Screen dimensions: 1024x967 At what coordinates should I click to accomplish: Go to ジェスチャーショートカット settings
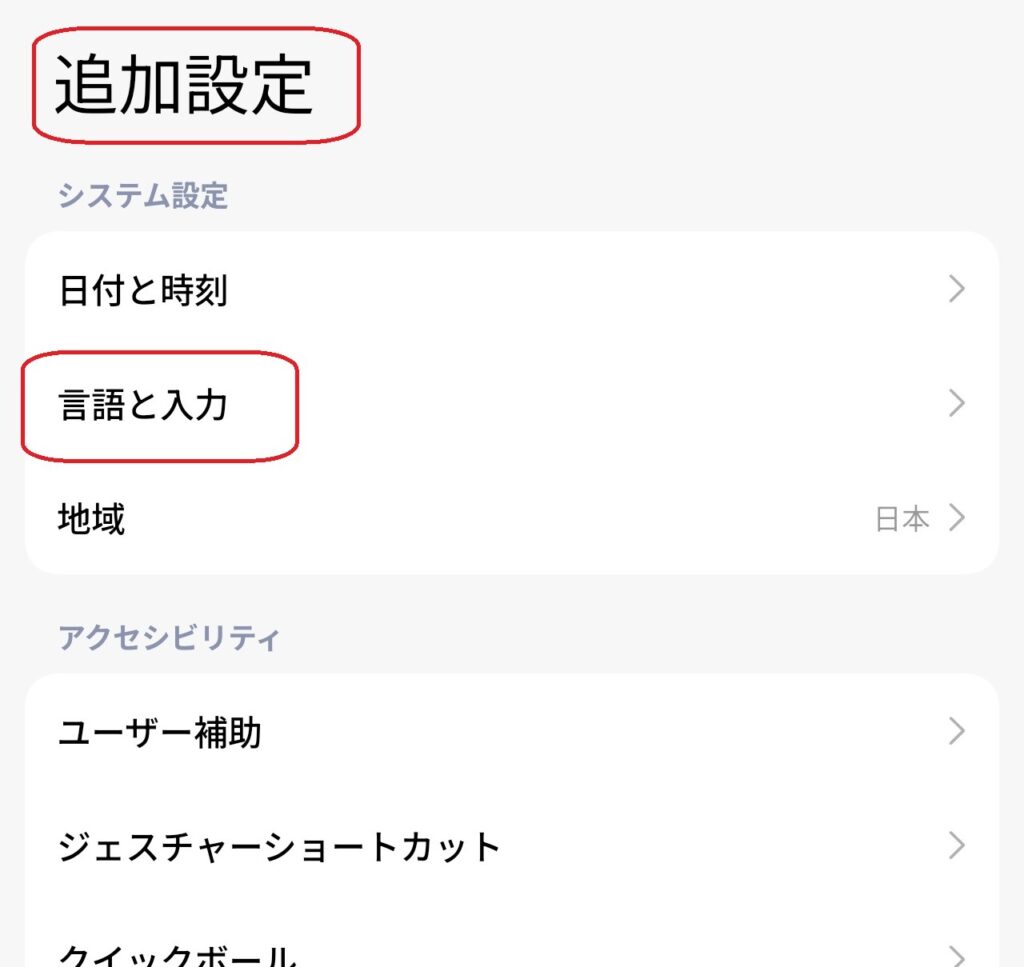click(510, 847)
